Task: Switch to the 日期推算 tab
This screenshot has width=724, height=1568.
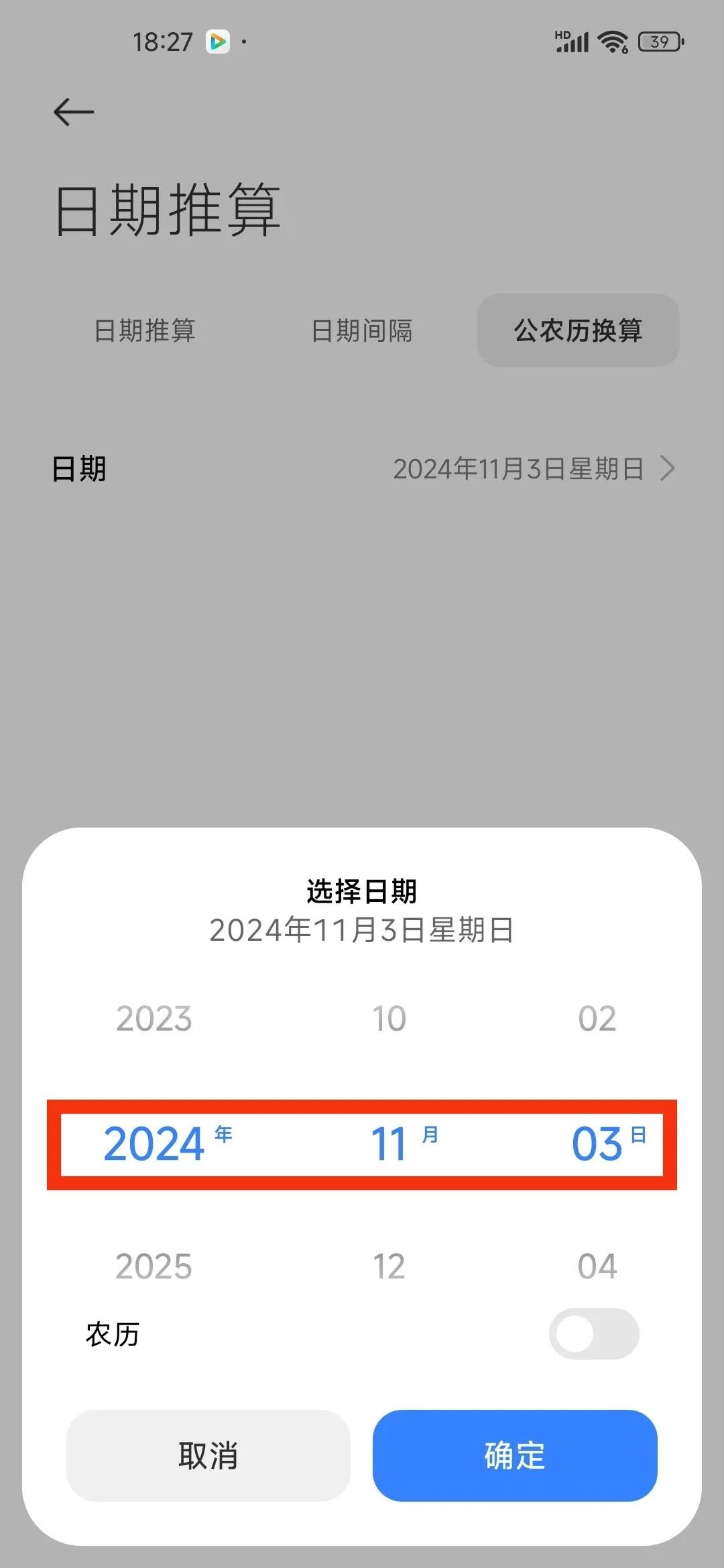Action: tap(145, 330)
